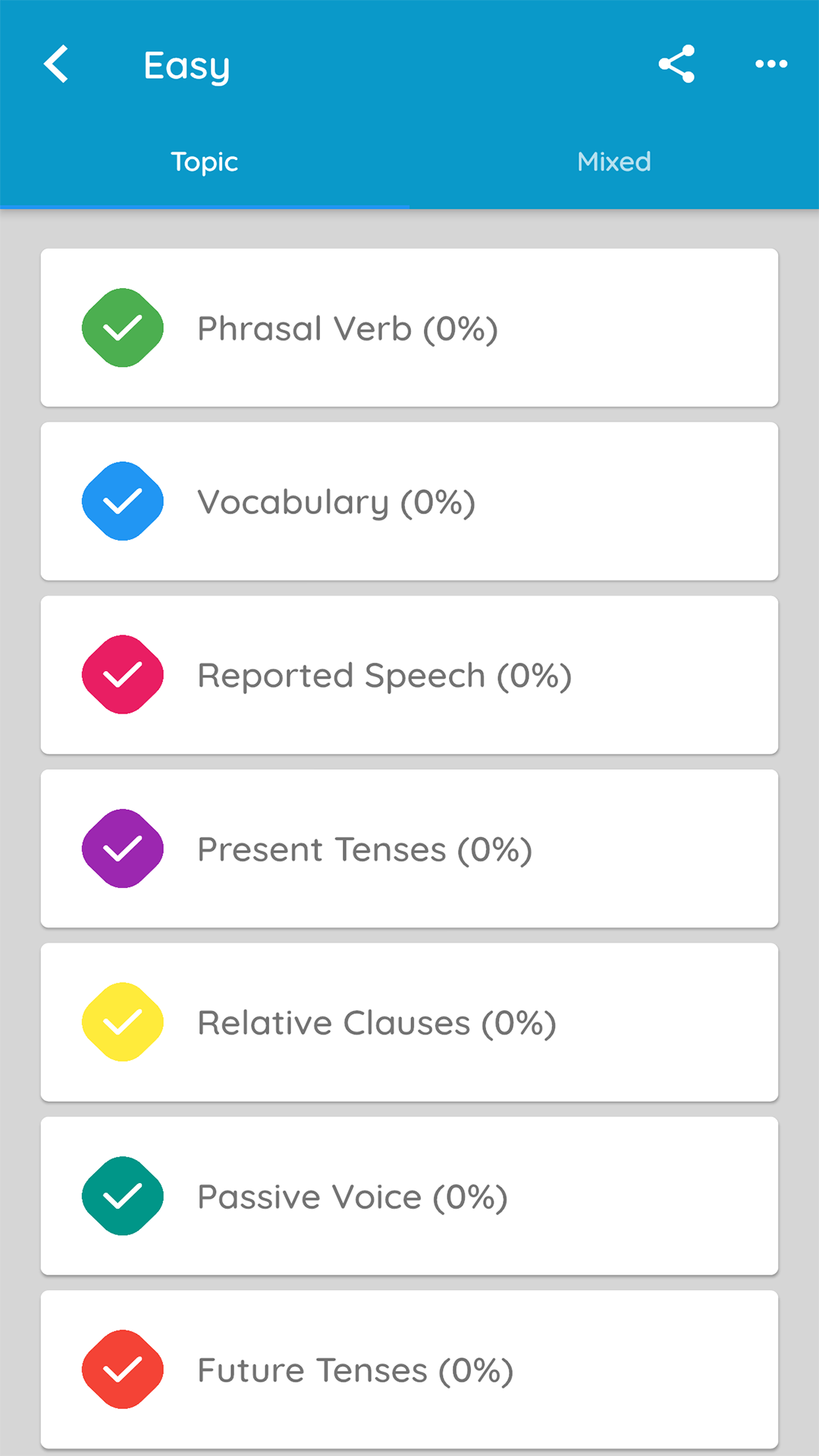The image size is (819, 1456).
Task: Go back using the header arrow
Action: tap(56, 64)
